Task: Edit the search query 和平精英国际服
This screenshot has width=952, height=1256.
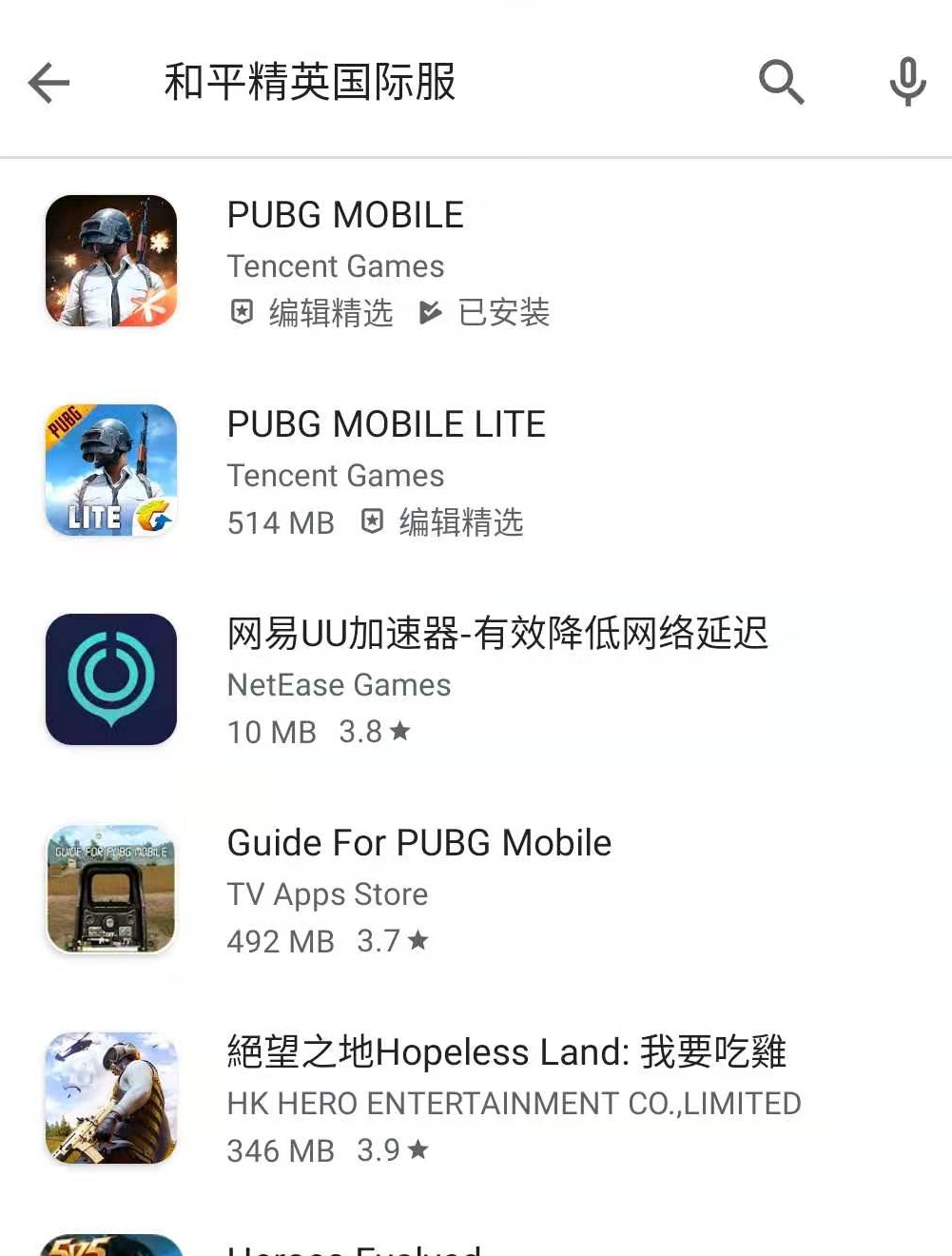Action: 310,83
